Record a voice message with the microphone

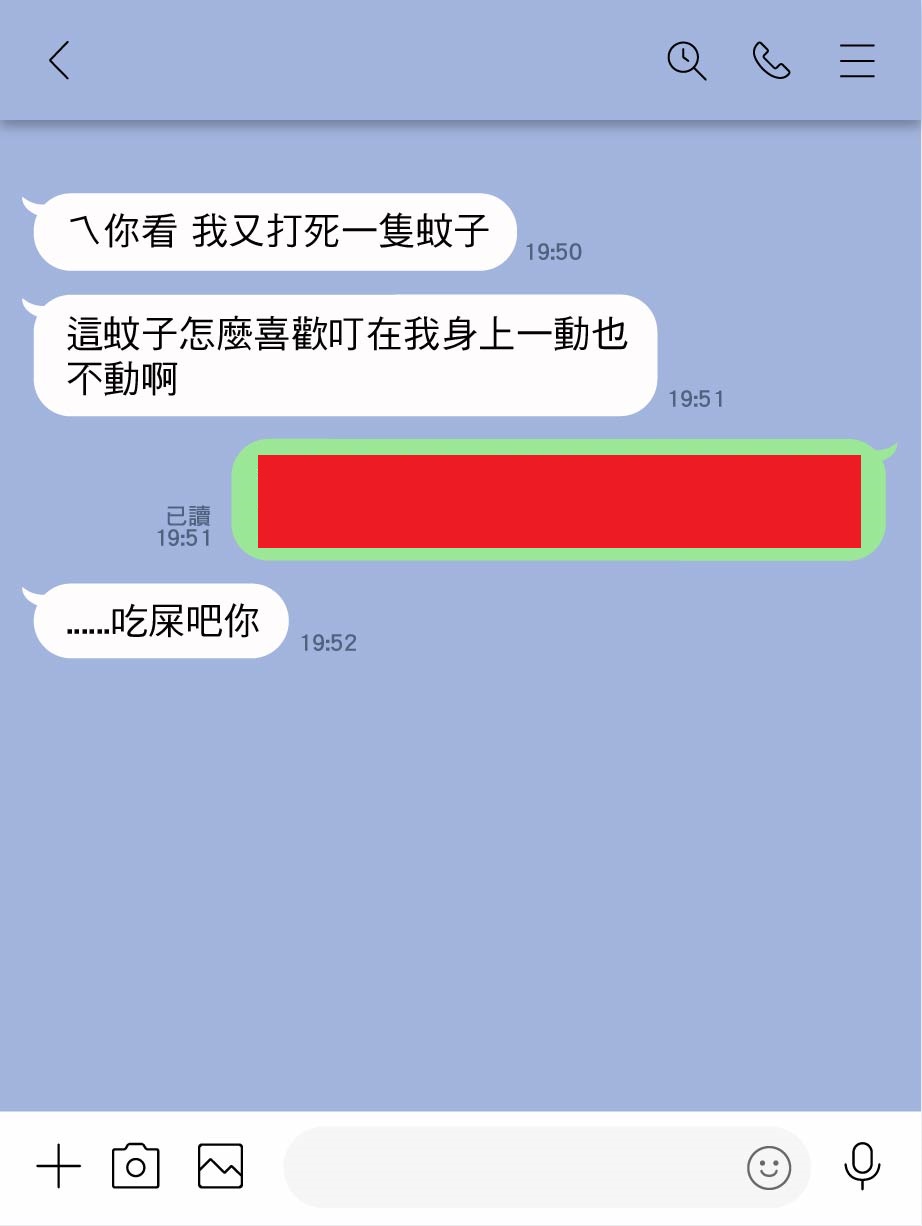[x=861, y=1165]
